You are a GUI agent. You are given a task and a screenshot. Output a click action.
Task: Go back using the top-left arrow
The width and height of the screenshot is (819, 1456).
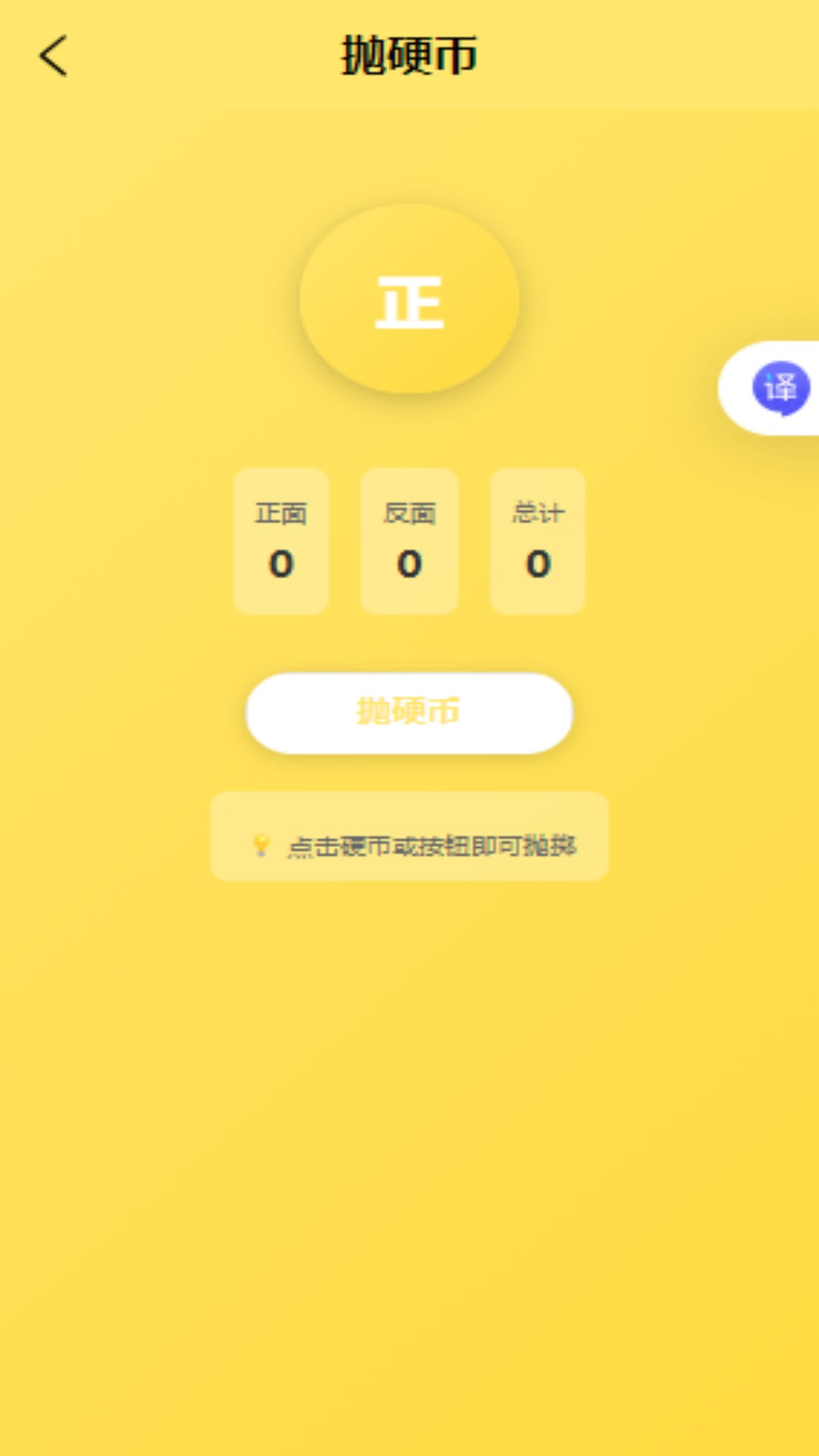[53, 56]
